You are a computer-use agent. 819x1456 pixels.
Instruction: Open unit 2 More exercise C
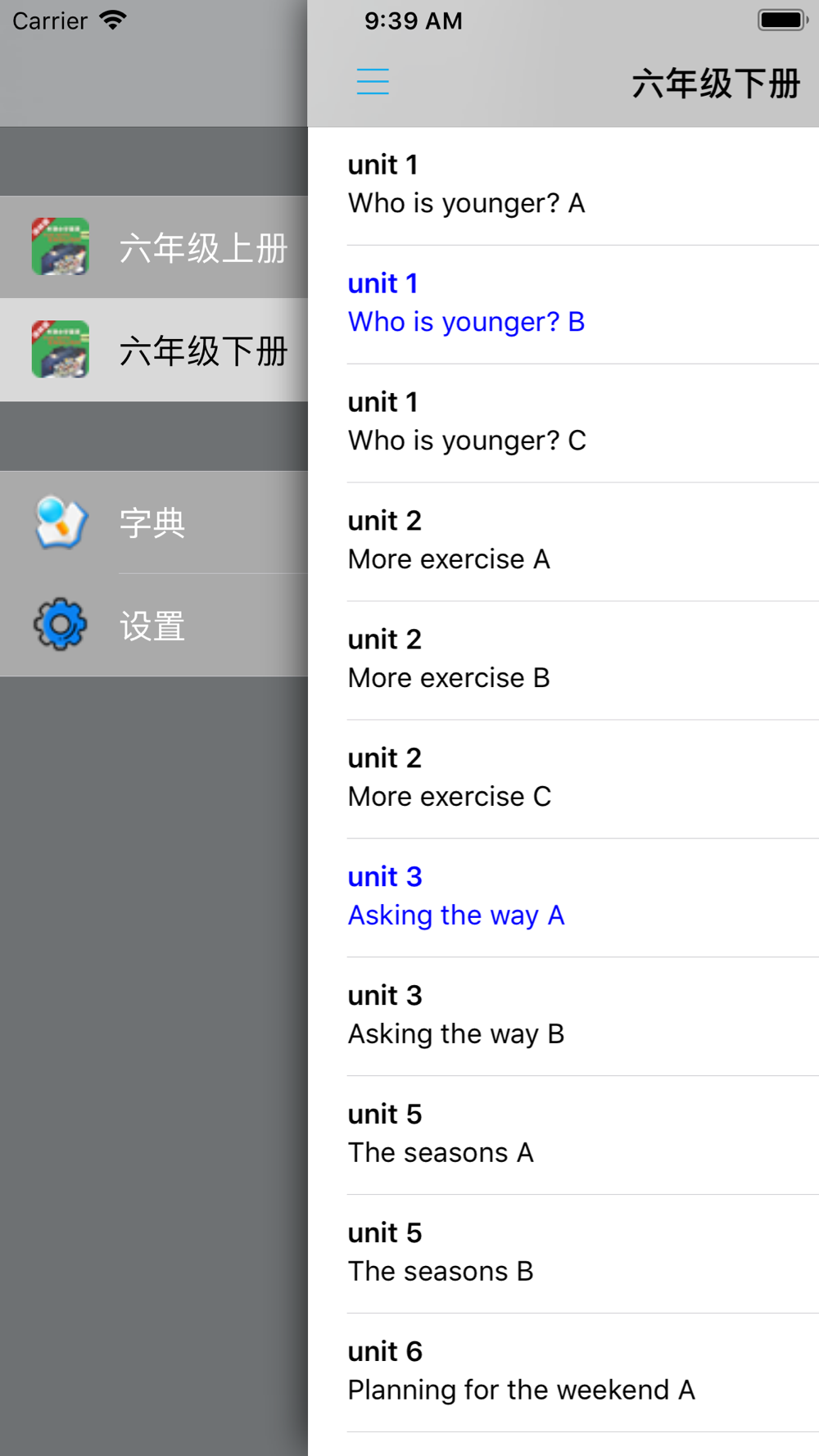pos(563,780)
